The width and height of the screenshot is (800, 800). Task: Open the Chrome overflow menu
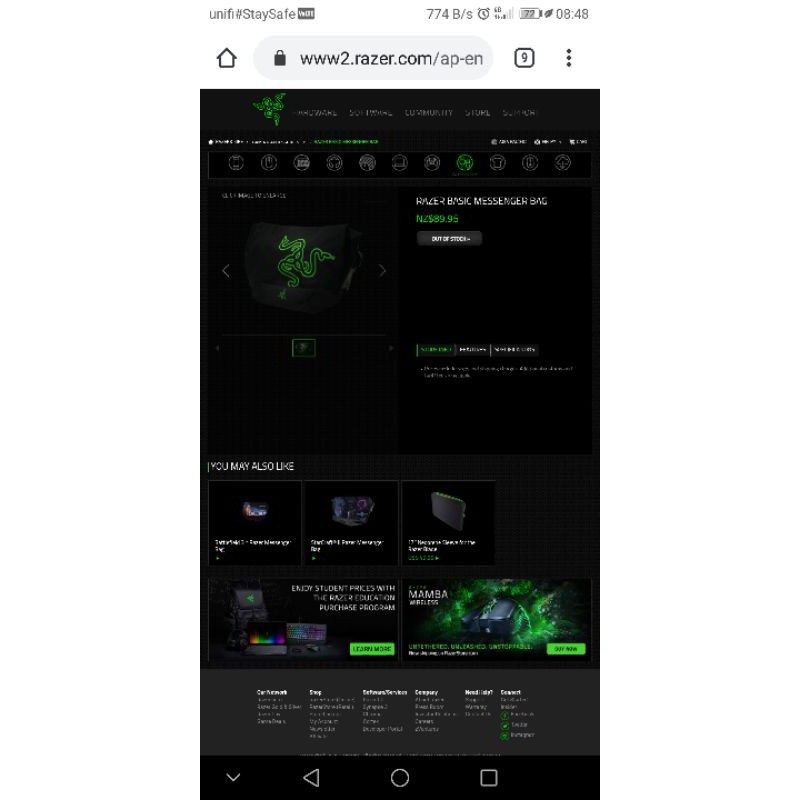pyautogui.click(x=569, y=58)
